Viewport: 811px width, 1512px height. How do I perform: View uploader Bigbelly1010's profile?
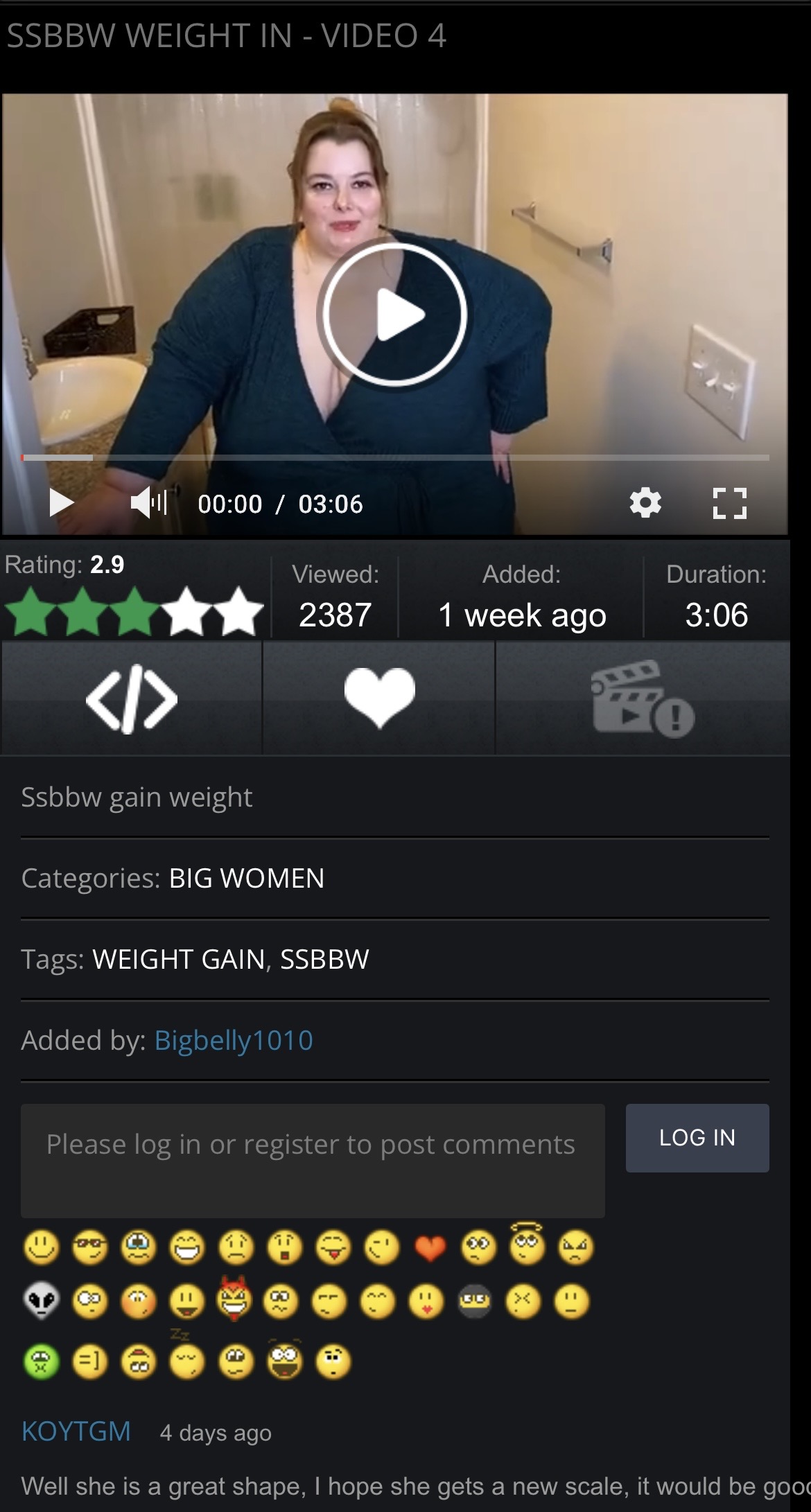point(234,1040)
